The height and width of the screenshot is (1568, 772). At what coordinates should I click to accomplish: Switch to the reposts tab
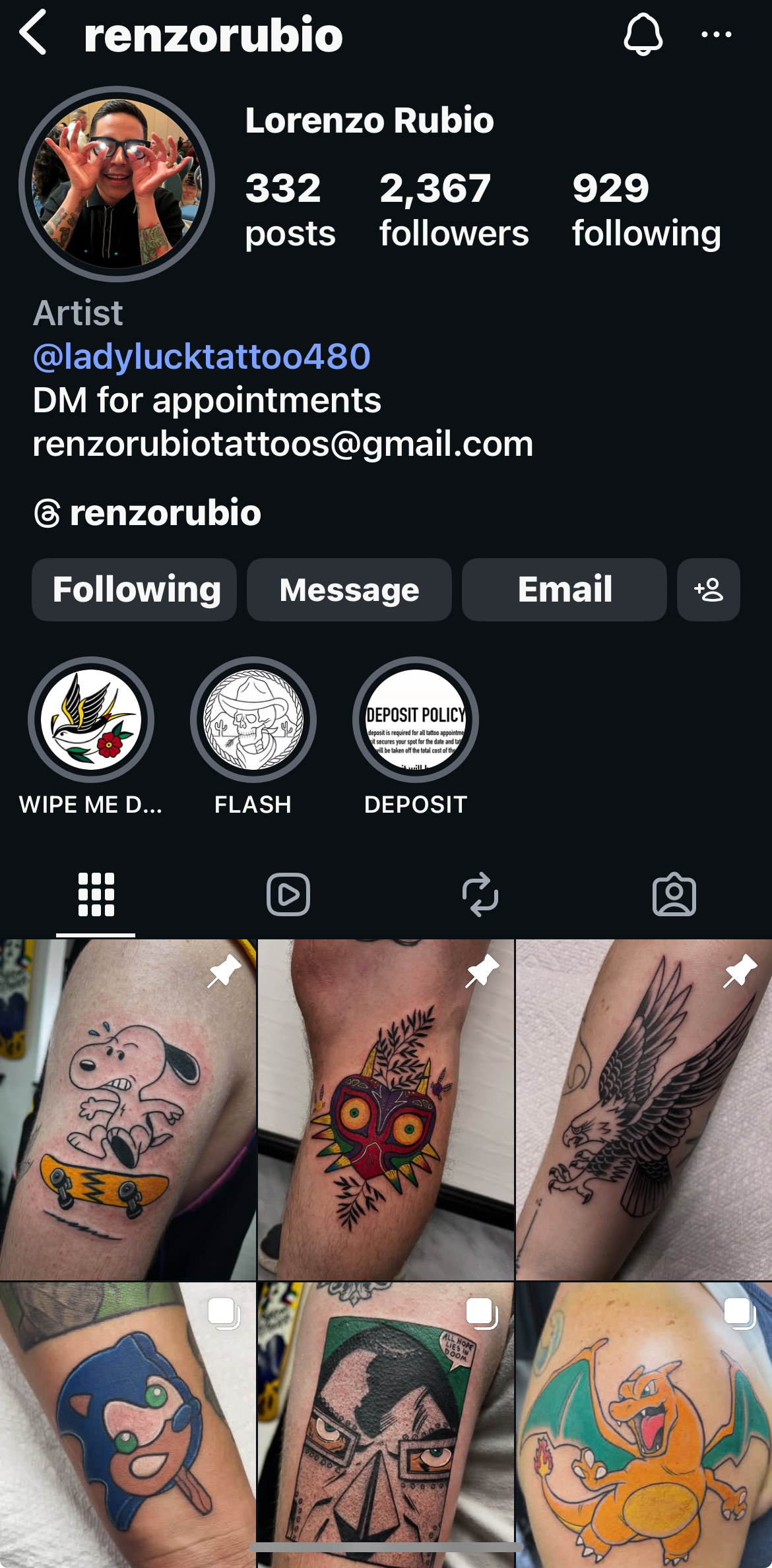[480, 894]
